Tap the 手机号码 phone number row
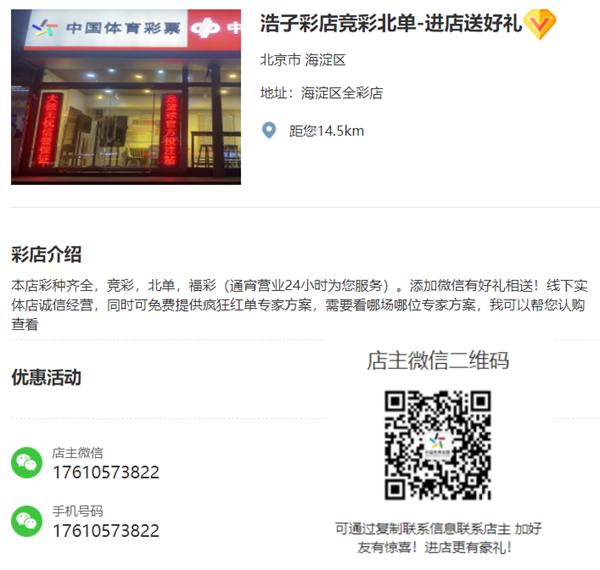Screen dimensions: 600x570 (105, 530)
